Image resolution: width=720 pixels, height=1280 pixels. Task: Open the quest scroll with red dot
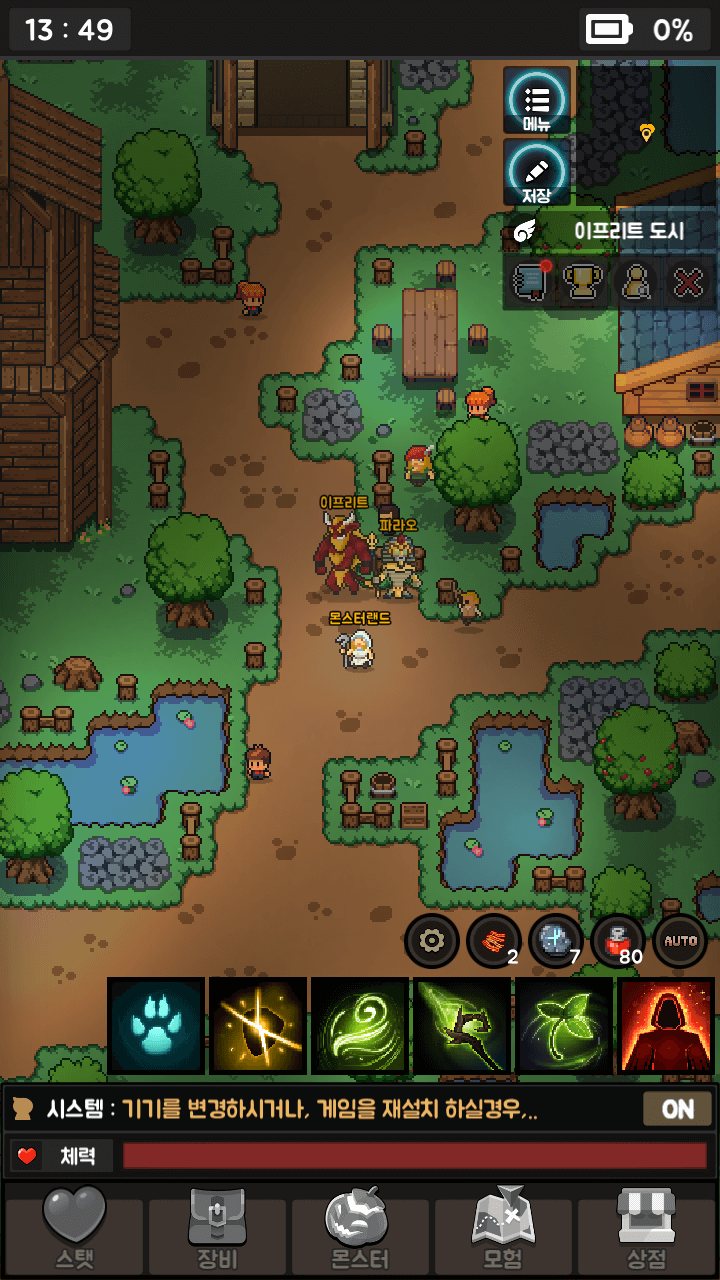533,281
